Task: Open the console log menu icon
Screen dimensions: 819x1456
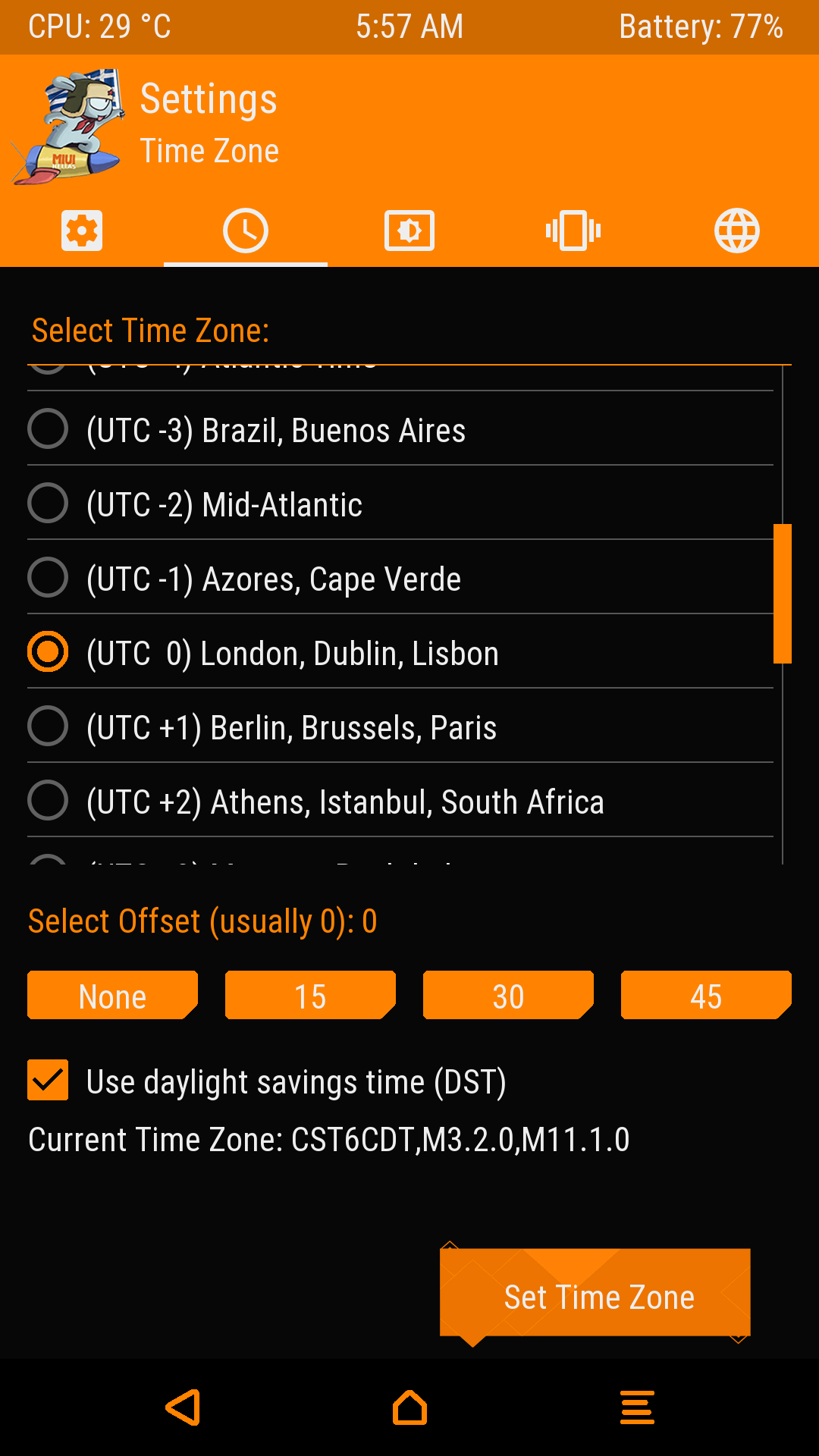Action: 637,1408
